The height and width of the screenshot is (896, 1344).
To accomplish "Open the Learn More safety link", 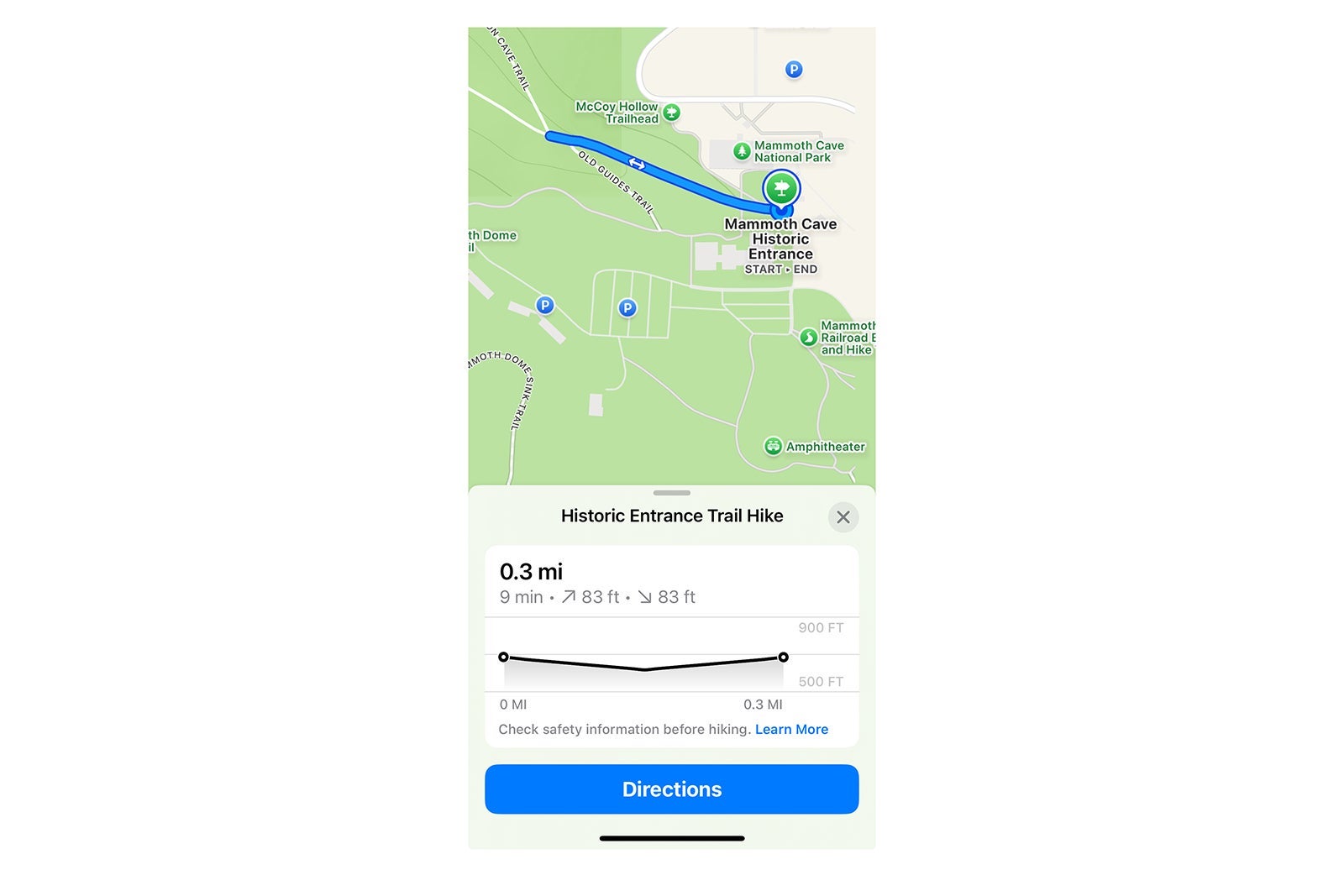I will coord(791,729).
